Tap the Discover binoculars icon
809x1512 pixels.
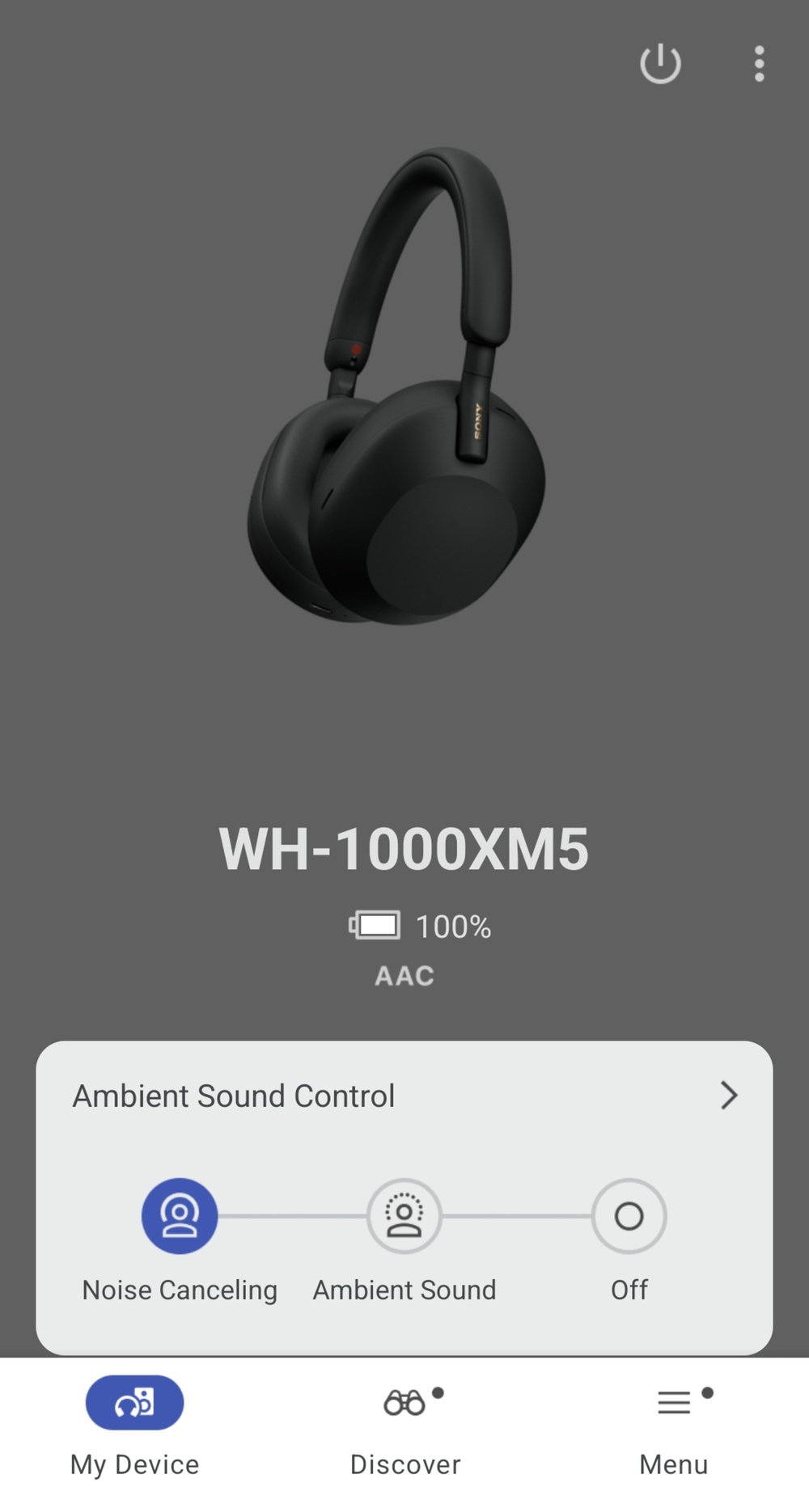tap(404, 1404)
